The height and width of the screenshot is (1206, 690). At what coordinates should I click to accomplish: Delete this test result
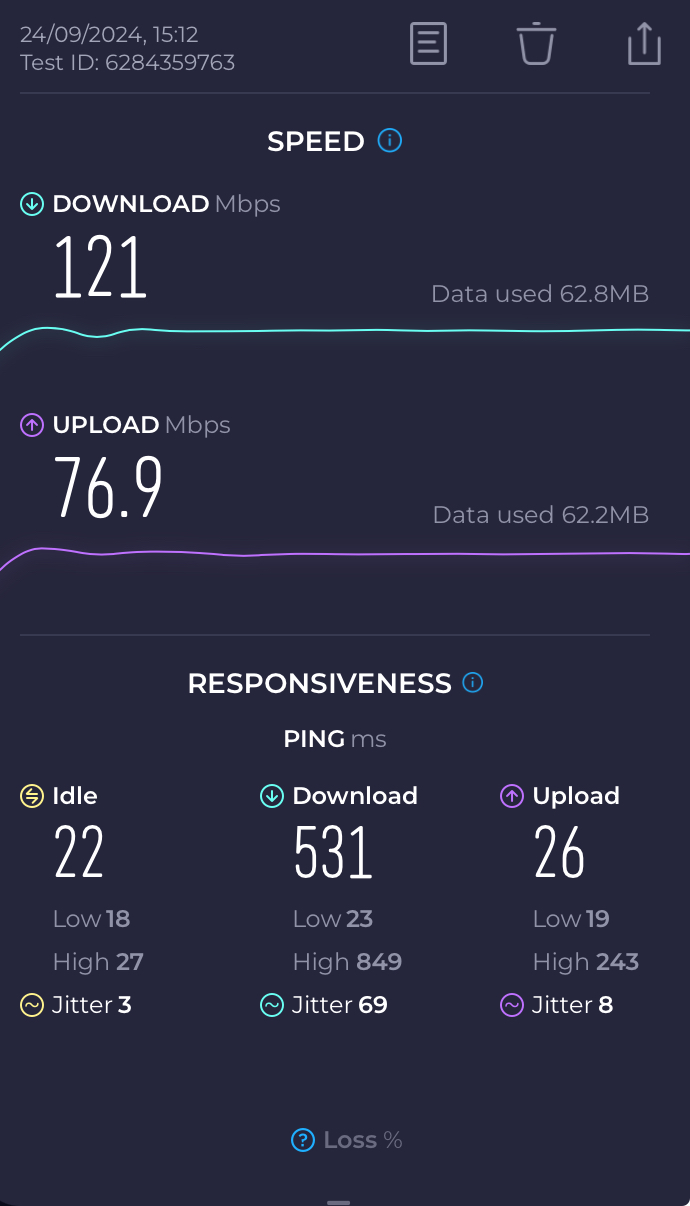[x=536, y=44]
